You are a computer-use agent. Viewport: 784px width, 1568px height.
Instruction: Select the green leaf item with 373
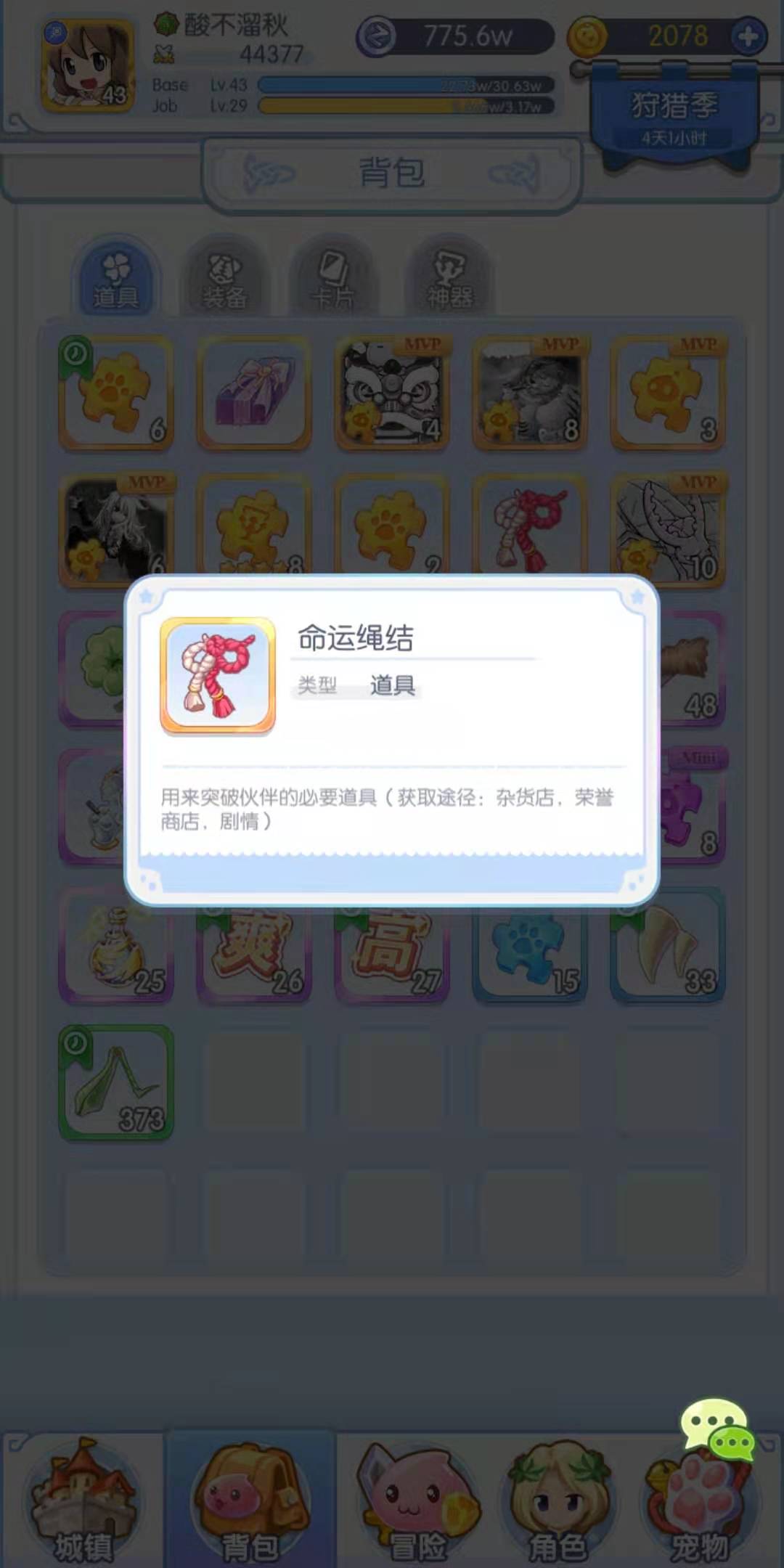[x=116, y=1082]
